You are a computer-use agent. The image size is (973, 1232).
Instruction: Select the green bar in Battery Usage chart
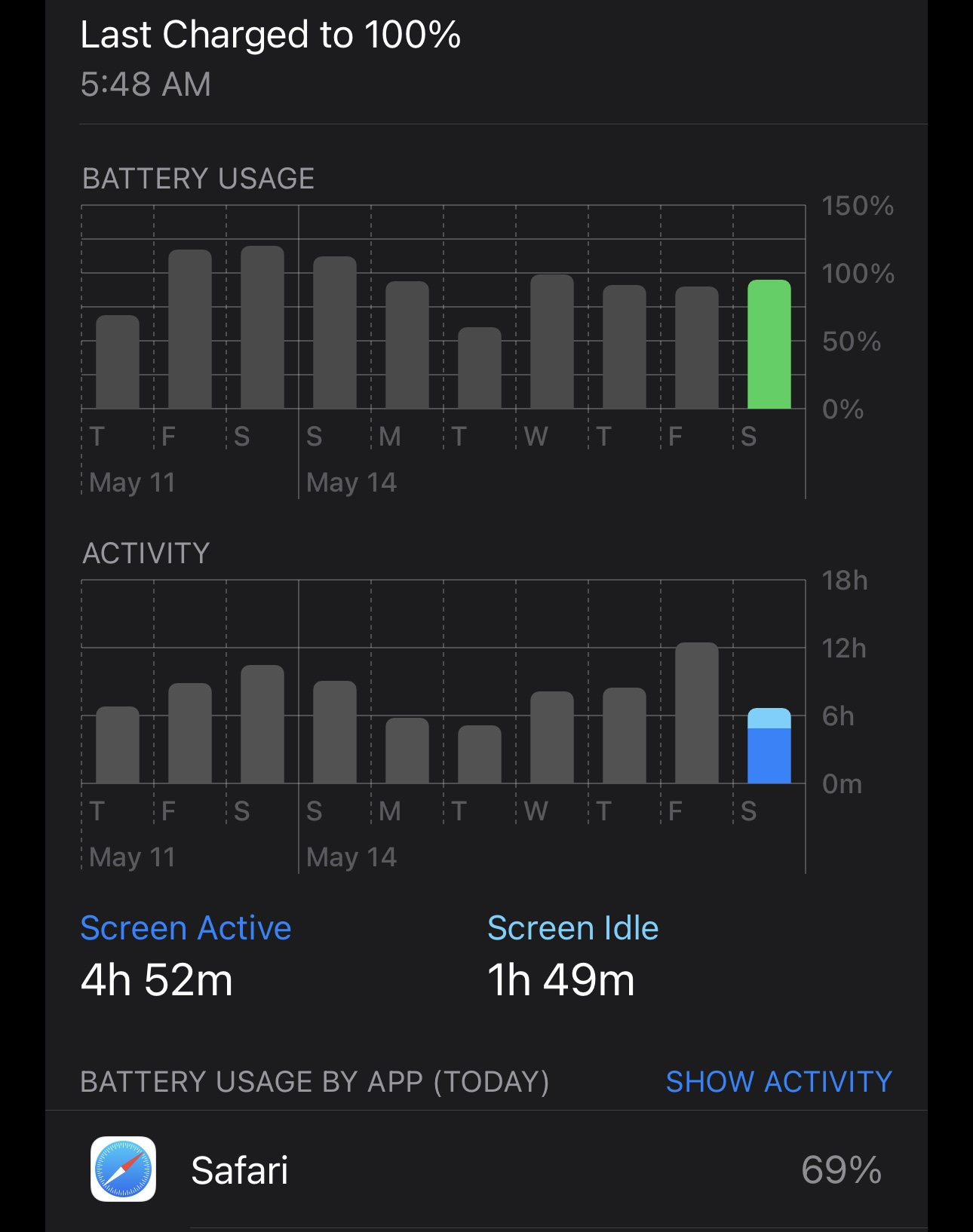click(x=769, y=345)
